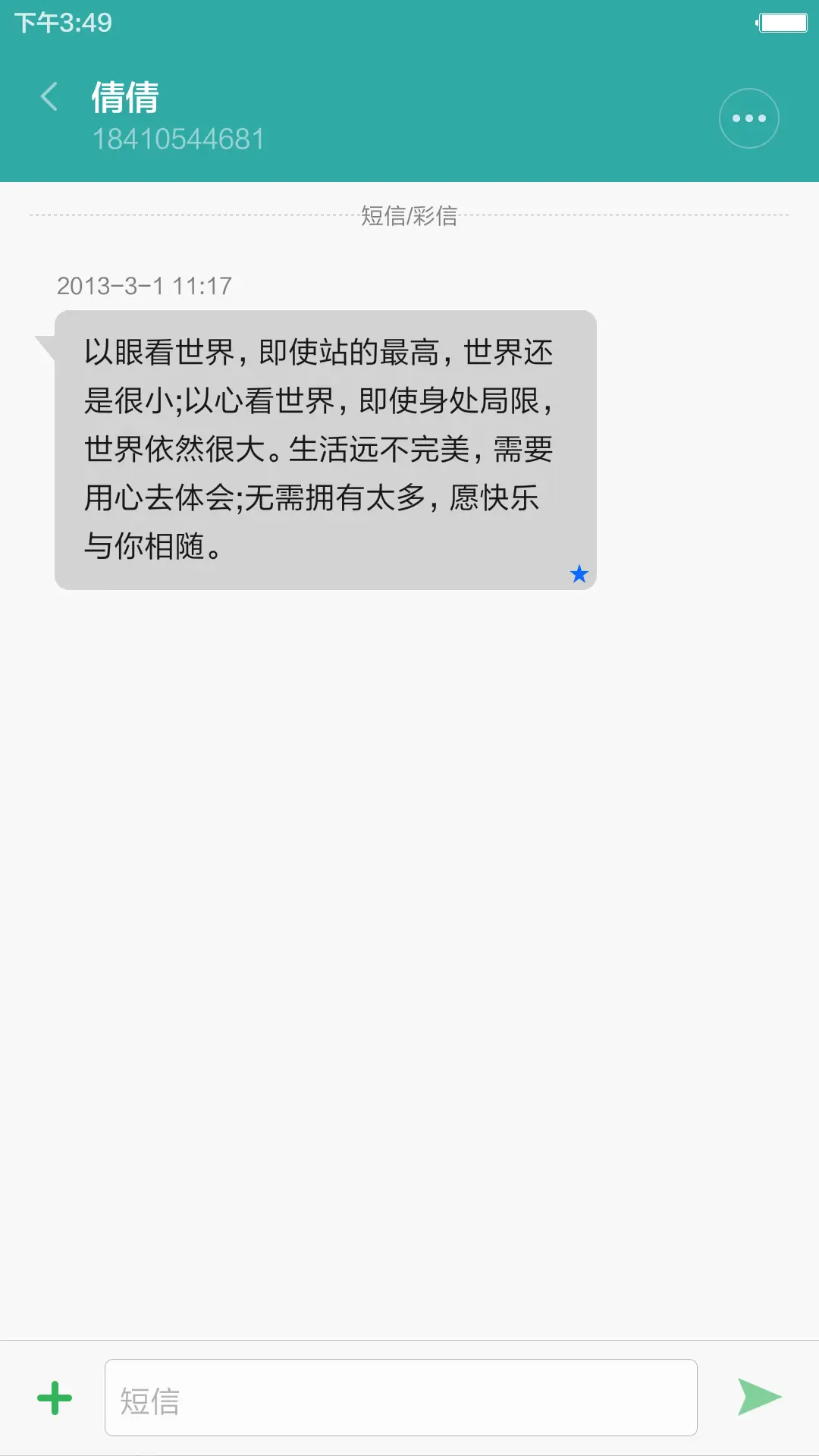819x1456 pixels.
Task: Tap the contact name 倩倩
Action: (x=124, y=99)
